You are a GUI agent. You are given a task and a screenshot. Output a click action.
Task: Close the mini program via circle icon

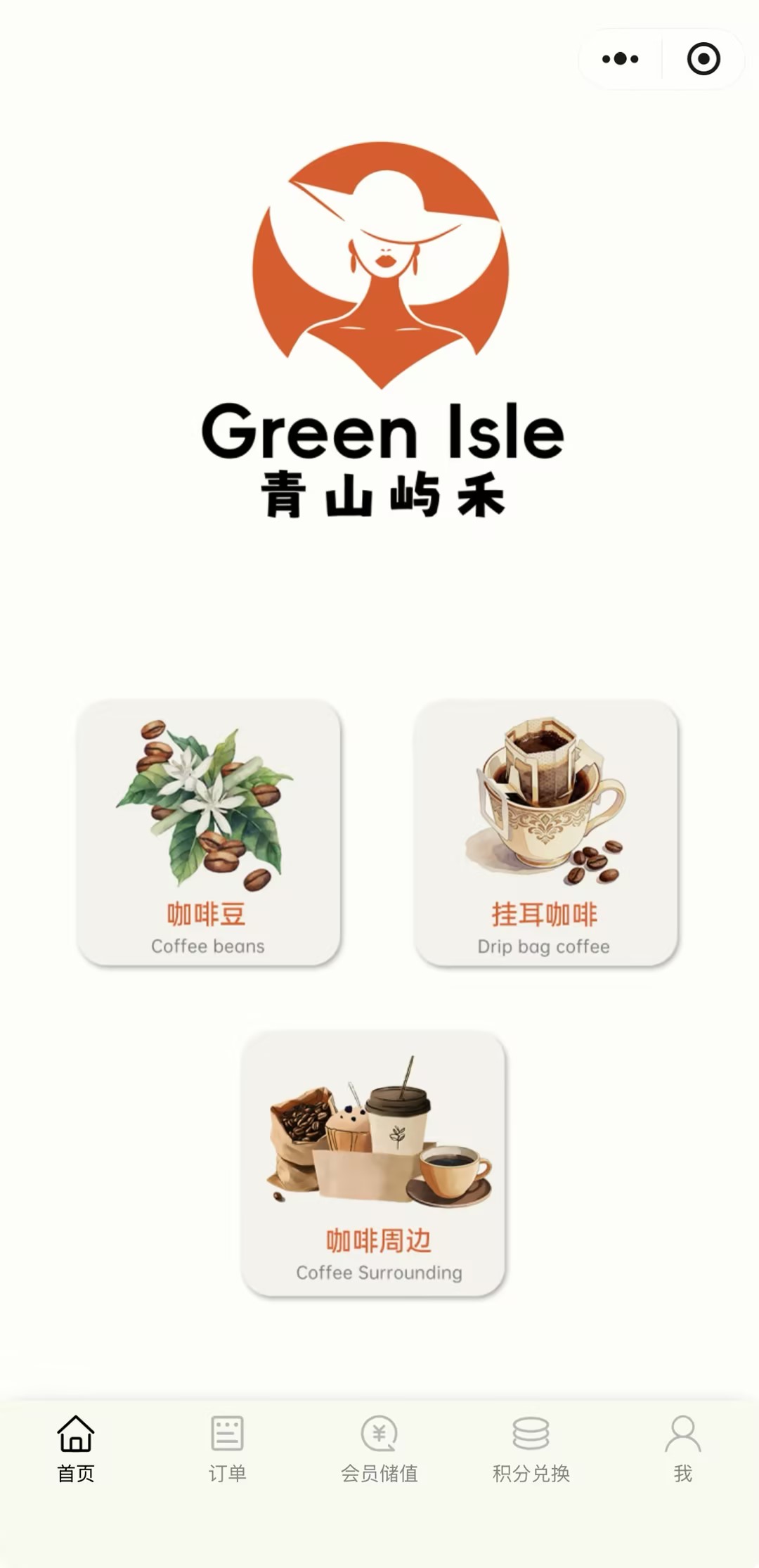pyautogui.click(x=703, y=59)
